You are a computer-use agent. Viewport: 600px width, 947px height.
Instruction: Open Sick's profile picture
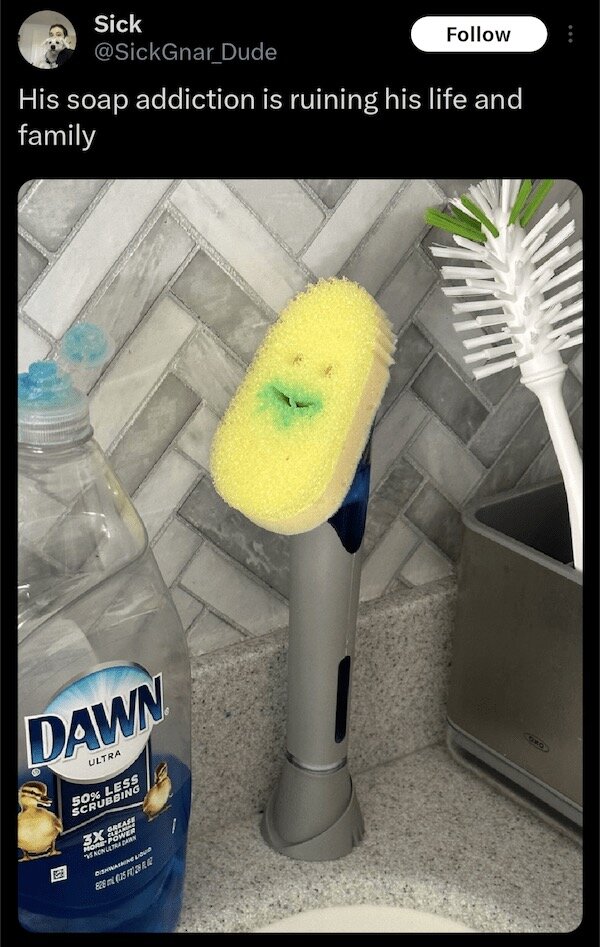pos(47,39)
